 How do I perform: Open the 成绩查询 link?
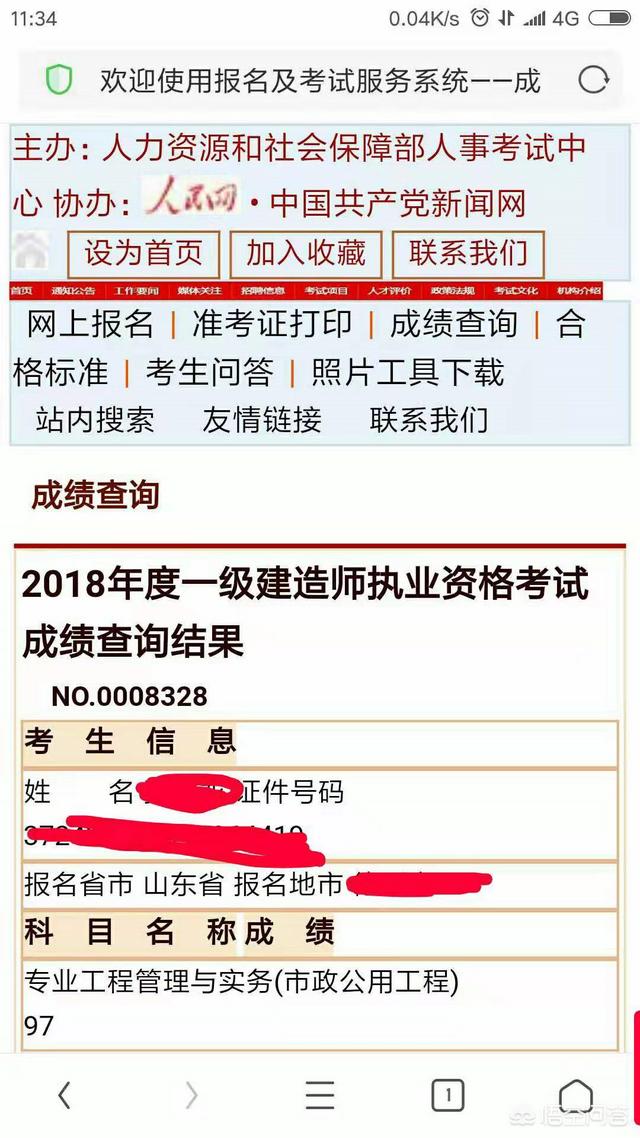coord(454,324)
